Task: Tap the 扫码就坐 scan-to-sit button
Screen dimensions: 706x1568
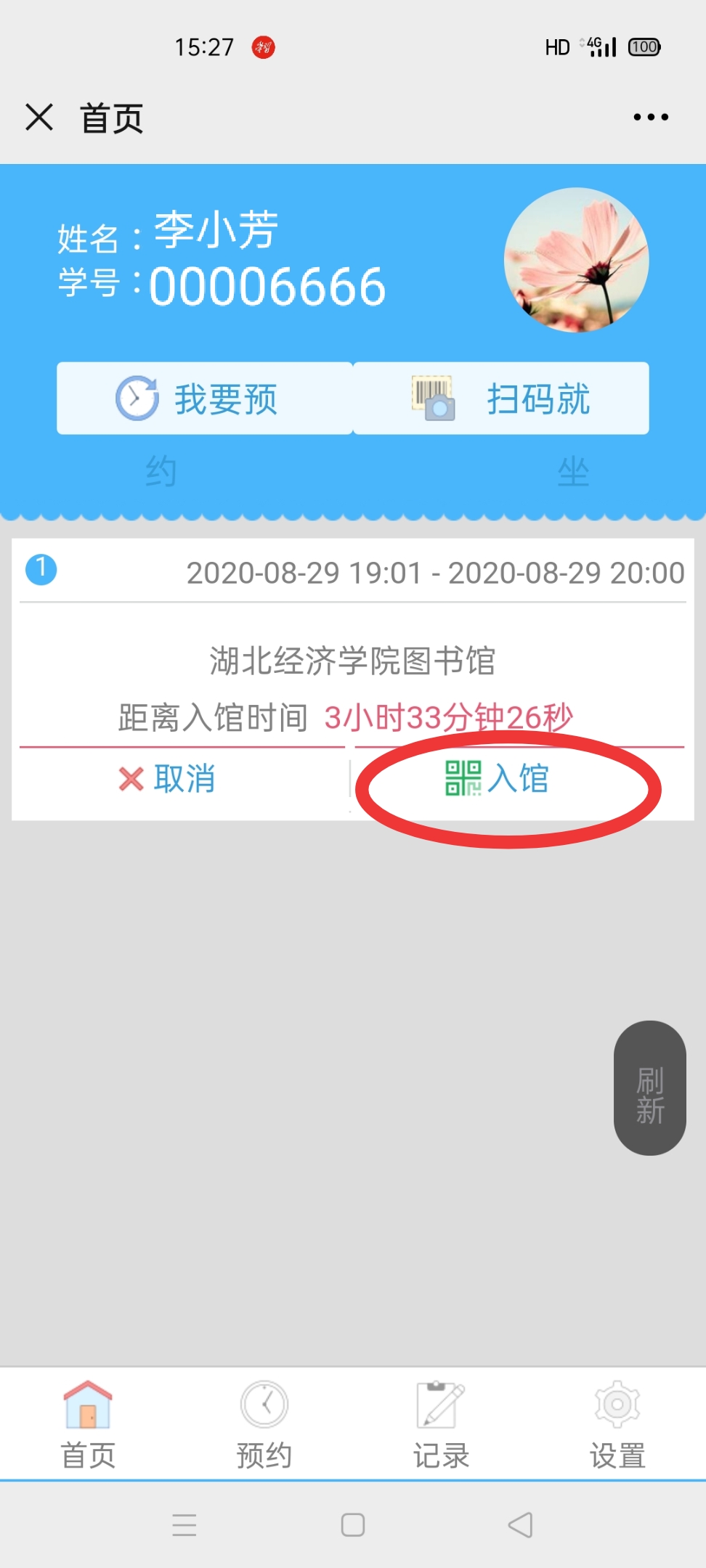Action: pyautogui.click(x=501, y=399)
